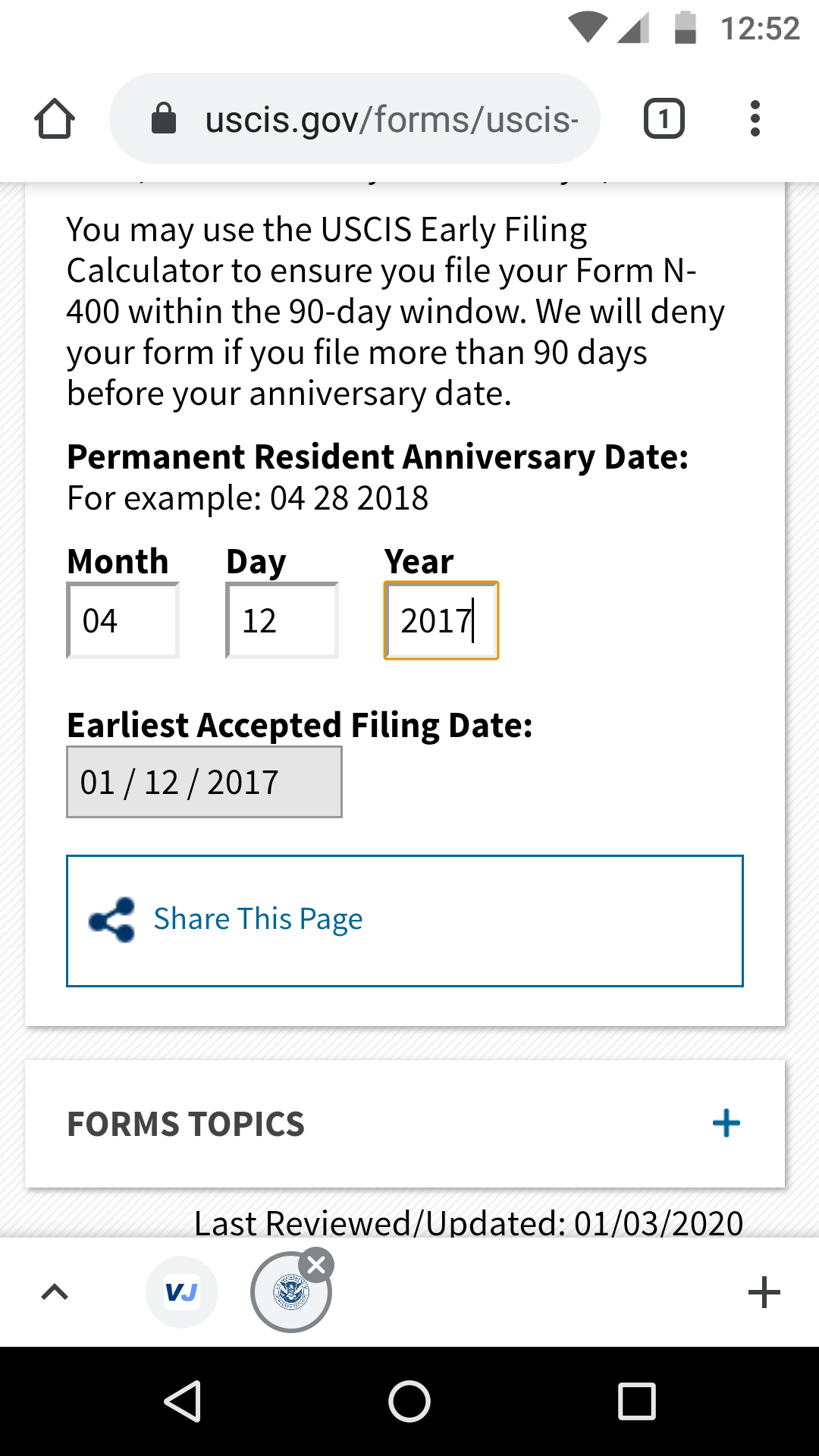Open the tab switcher showing 1

point(664,119)
